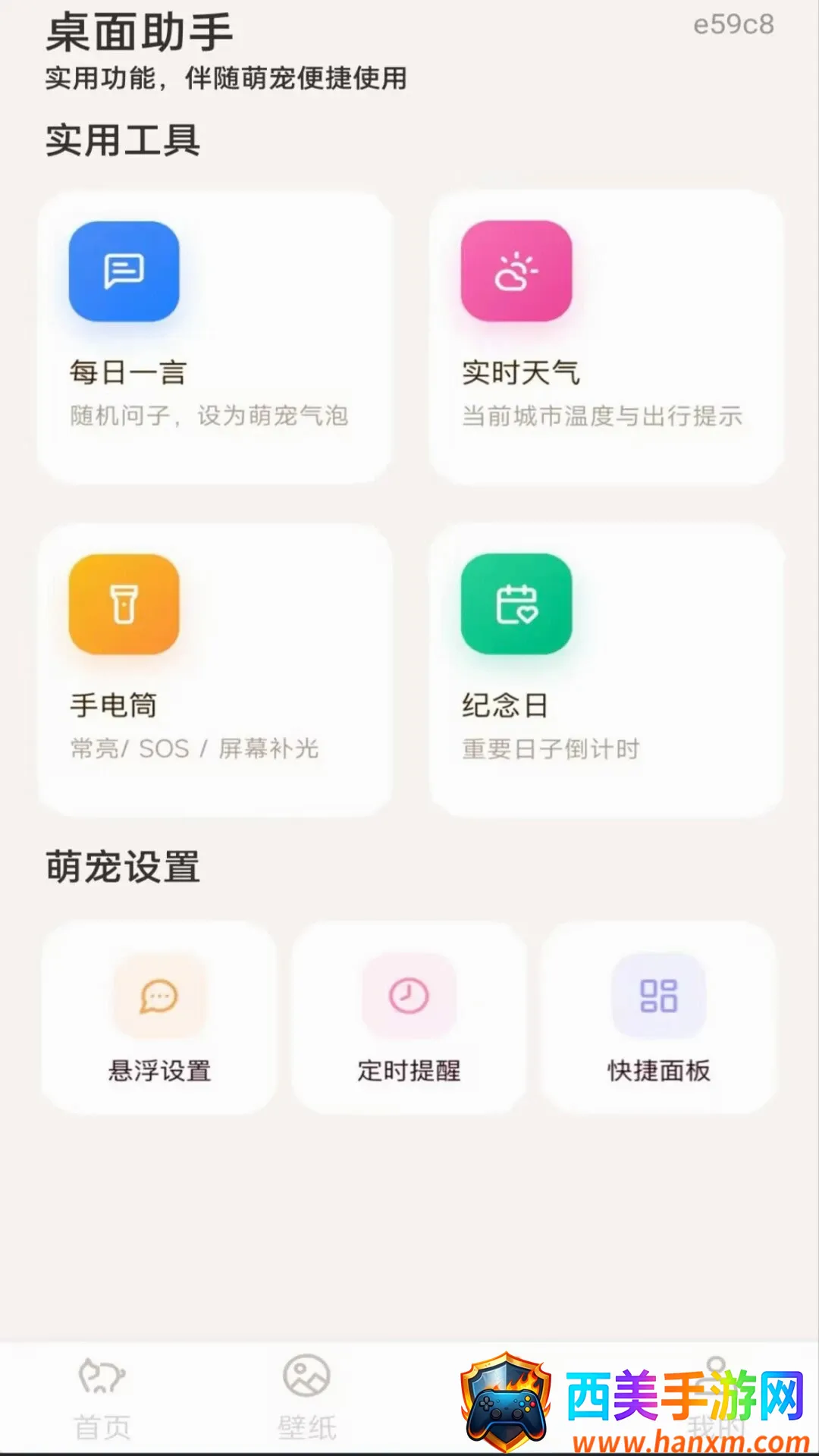Open the 快捷面板 quick panel

tap(658, 1018)
